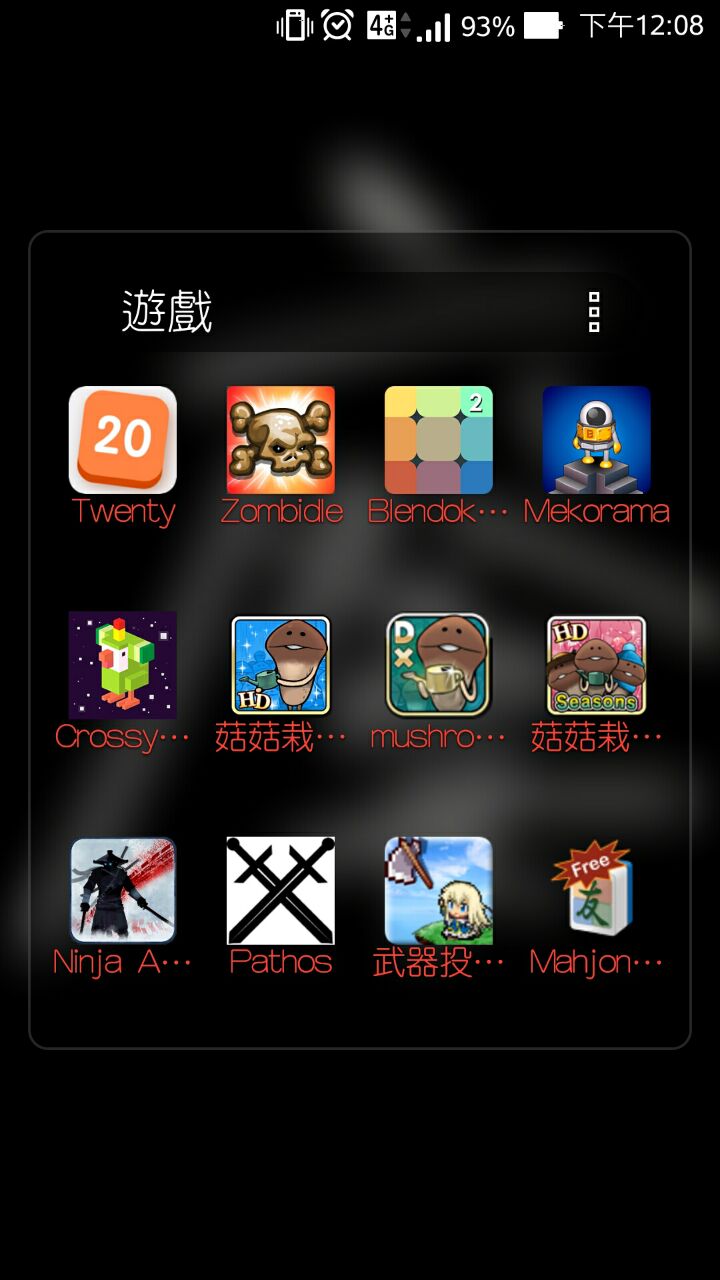Viewport: 720px width, 1280px height.
Task: Start the Ninja A… game
Action: [123, 890]
